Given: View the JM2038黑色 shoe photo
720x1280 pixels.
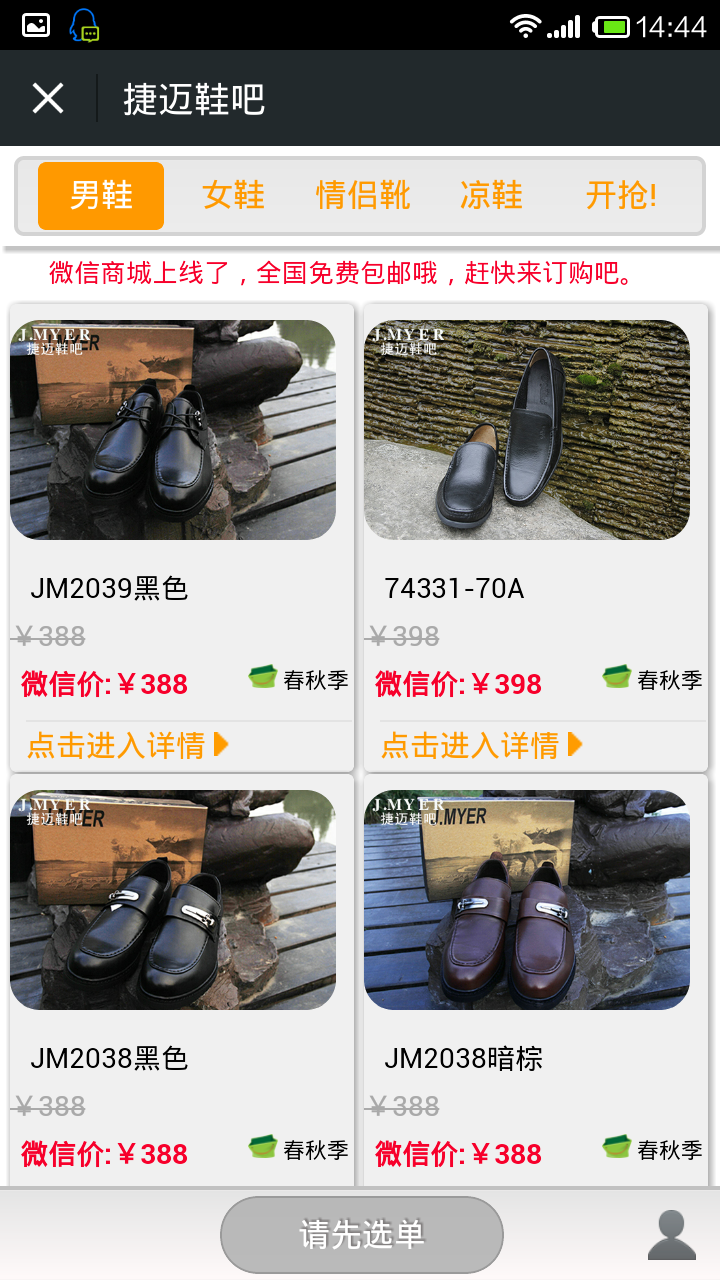Looking at the screenshot, I should pyautogui.click(x=173, y=900).
